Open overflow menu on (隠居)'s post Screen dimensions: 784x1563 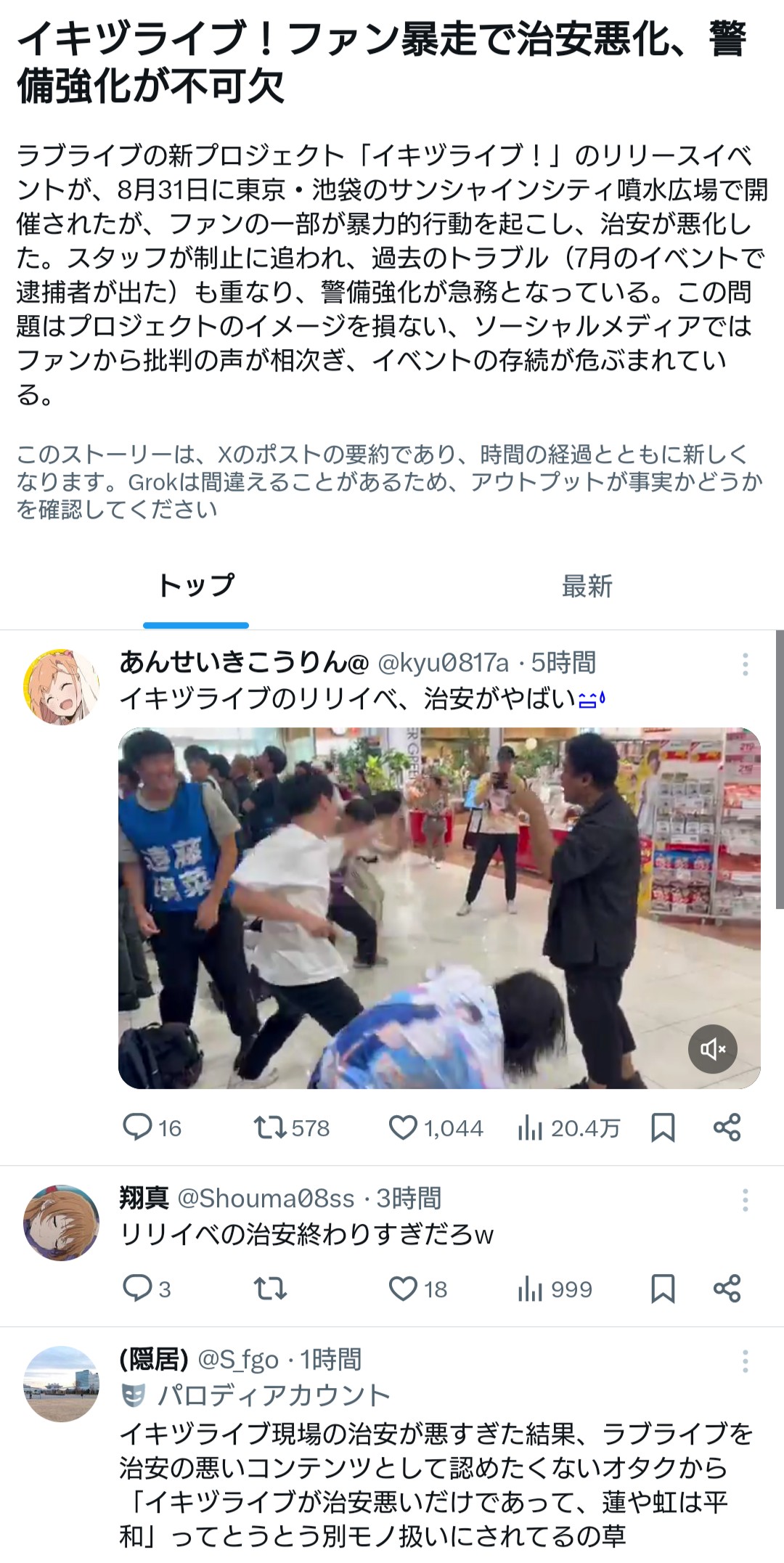click(745, 1361)
